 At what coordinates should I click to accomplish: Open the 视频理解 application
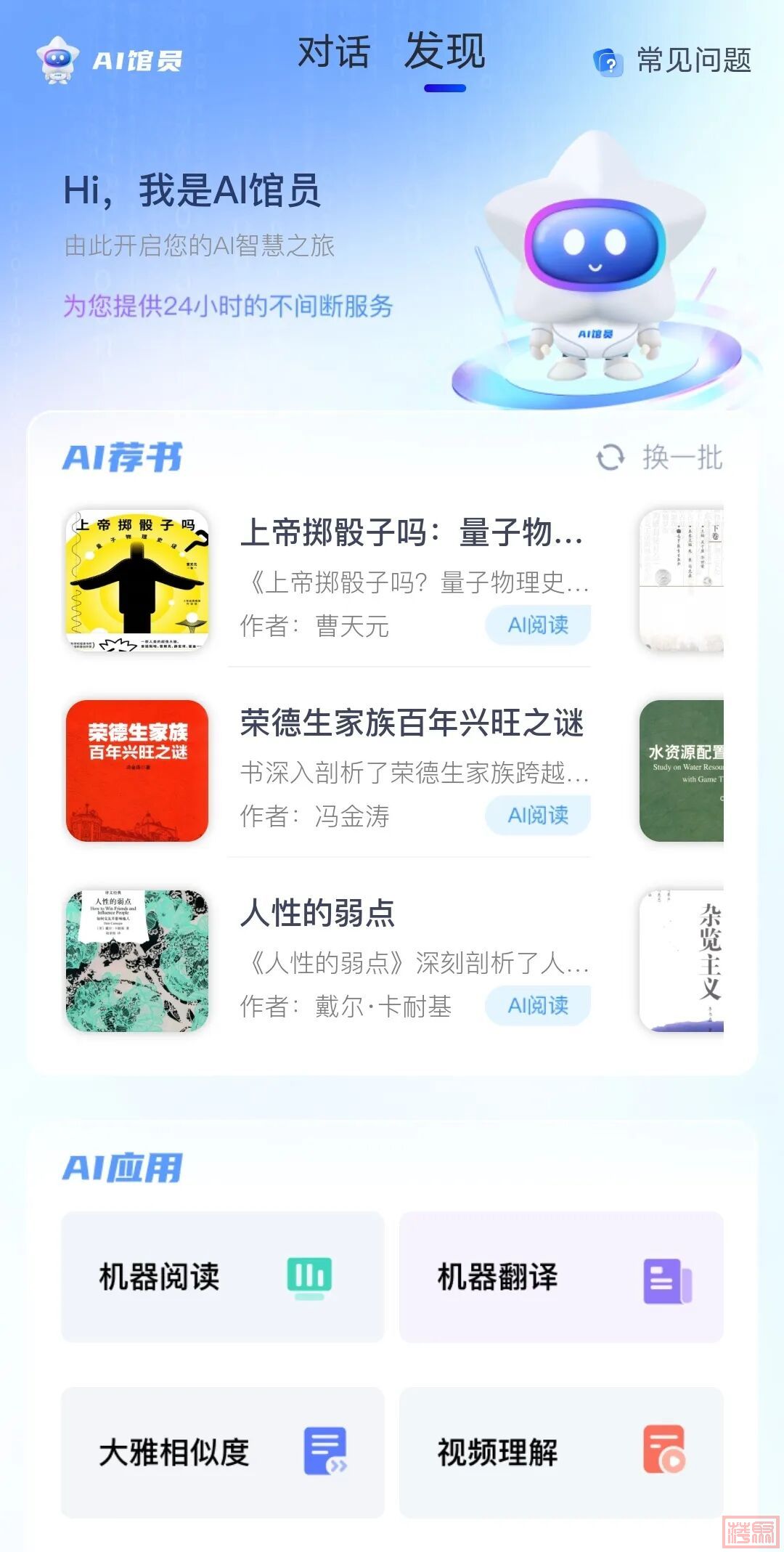[x=561, y=1453]
